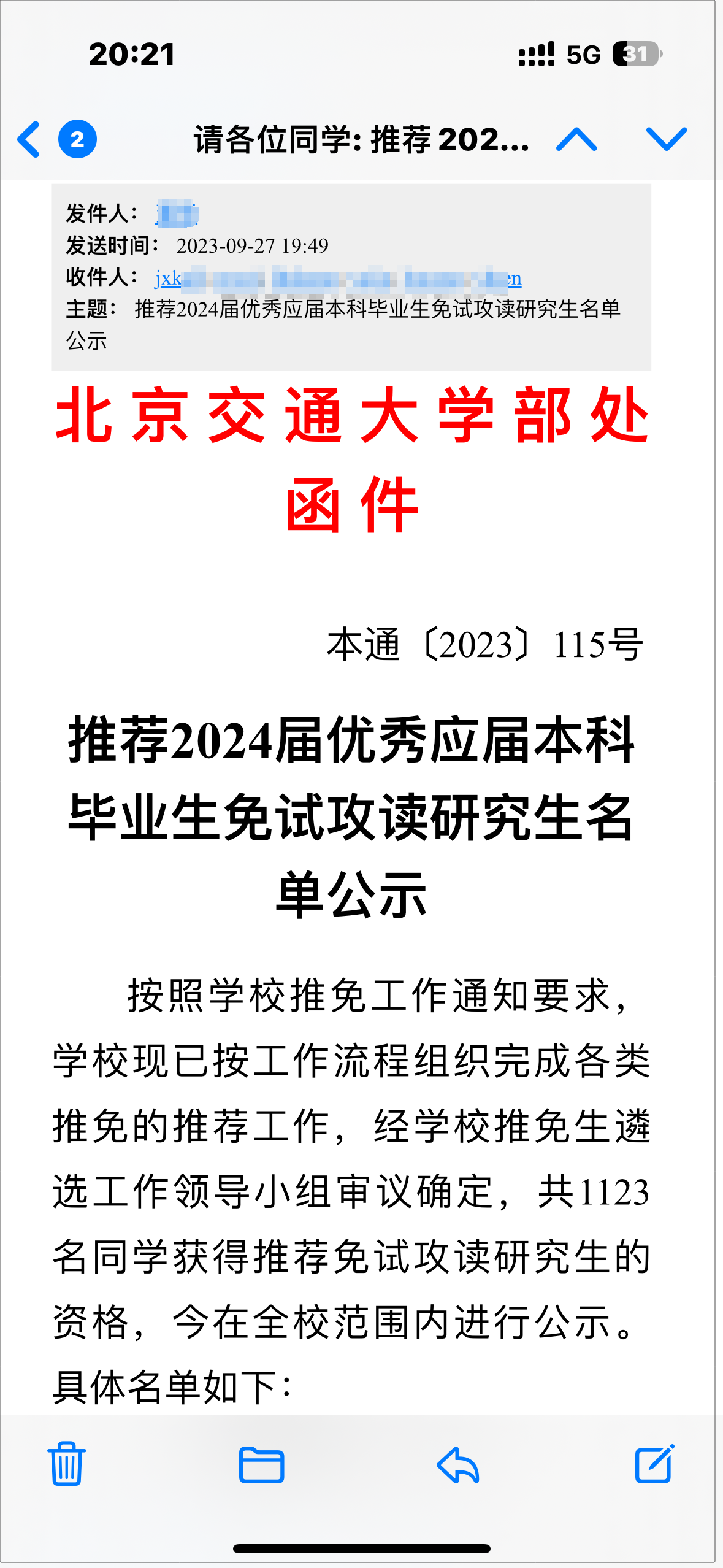Tap the recipient address starting with jxk
723x1568 pixels.
[338, 279]
